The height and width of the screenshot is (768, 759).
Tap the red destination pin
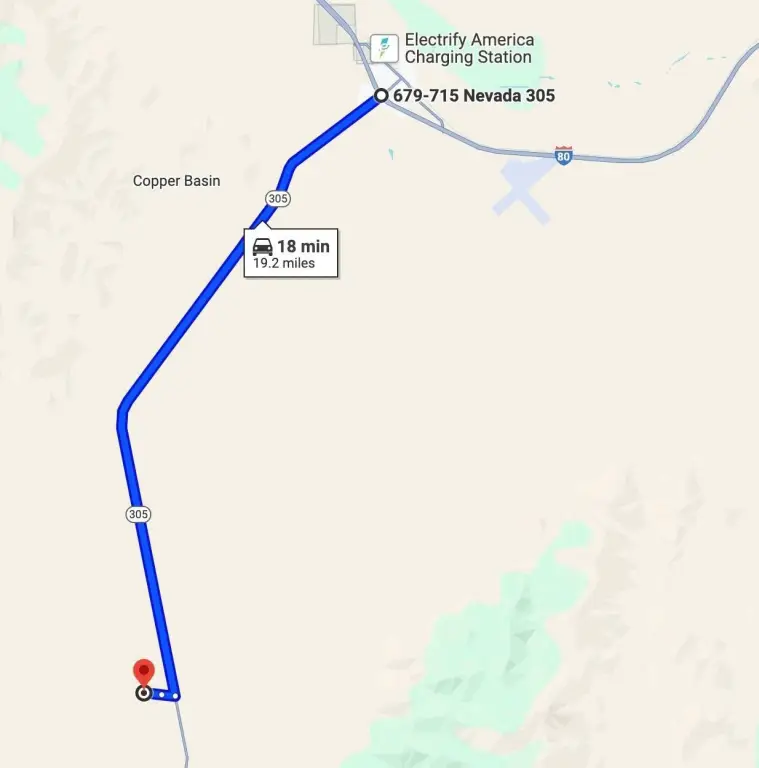click(144, 672)
